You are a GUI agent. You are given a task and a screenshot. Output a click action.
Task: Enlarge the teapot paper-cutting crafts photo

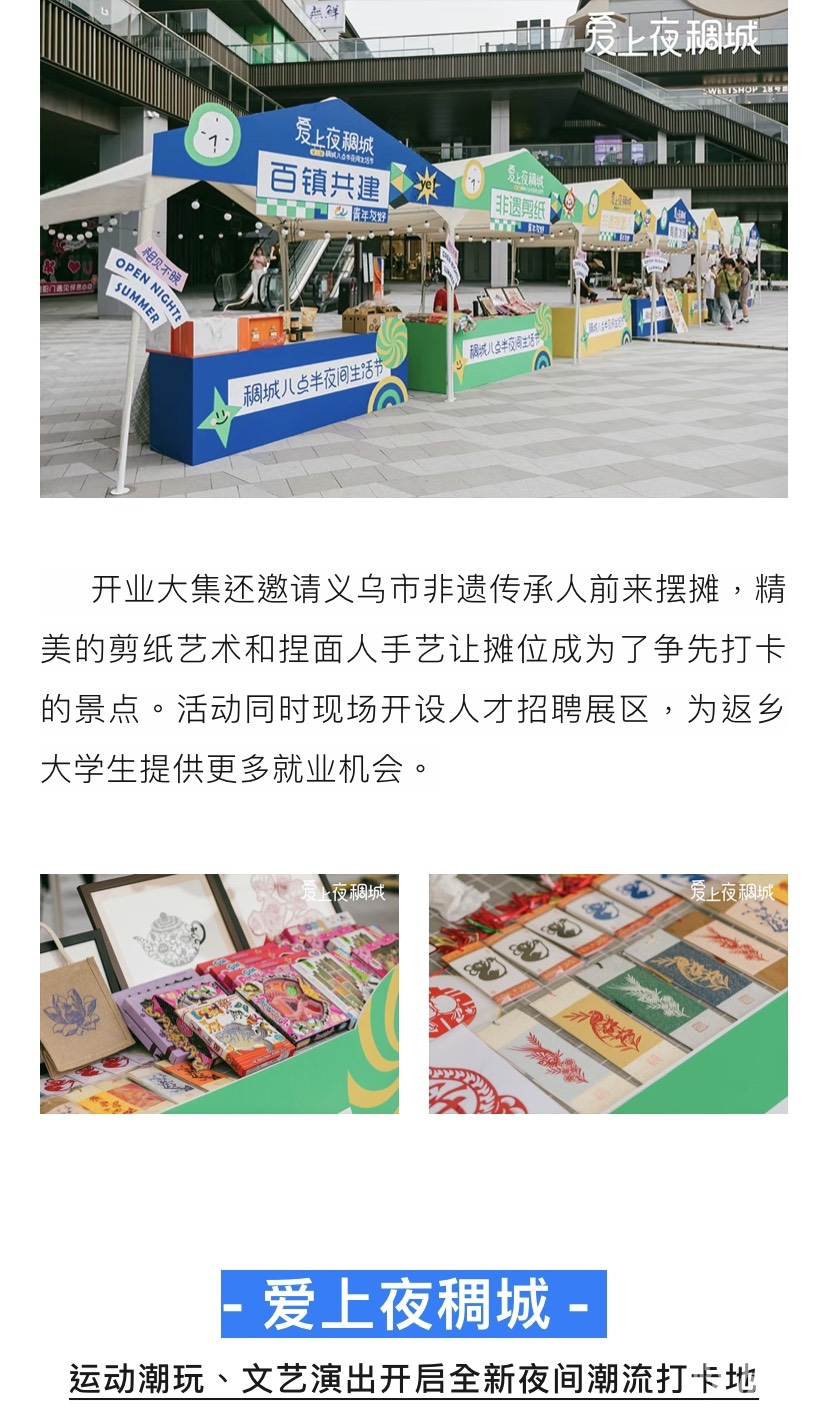pos(219,993)
